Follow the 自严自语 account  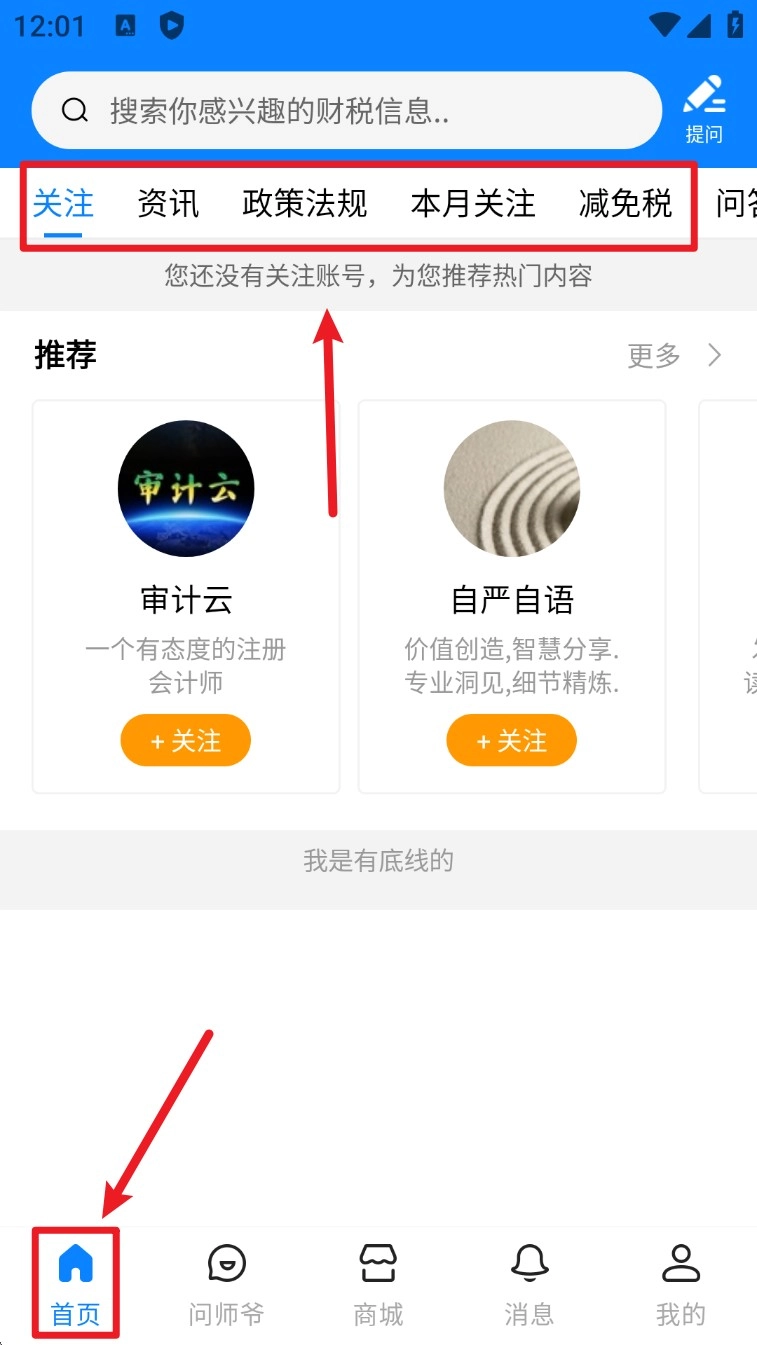[511, 741]
